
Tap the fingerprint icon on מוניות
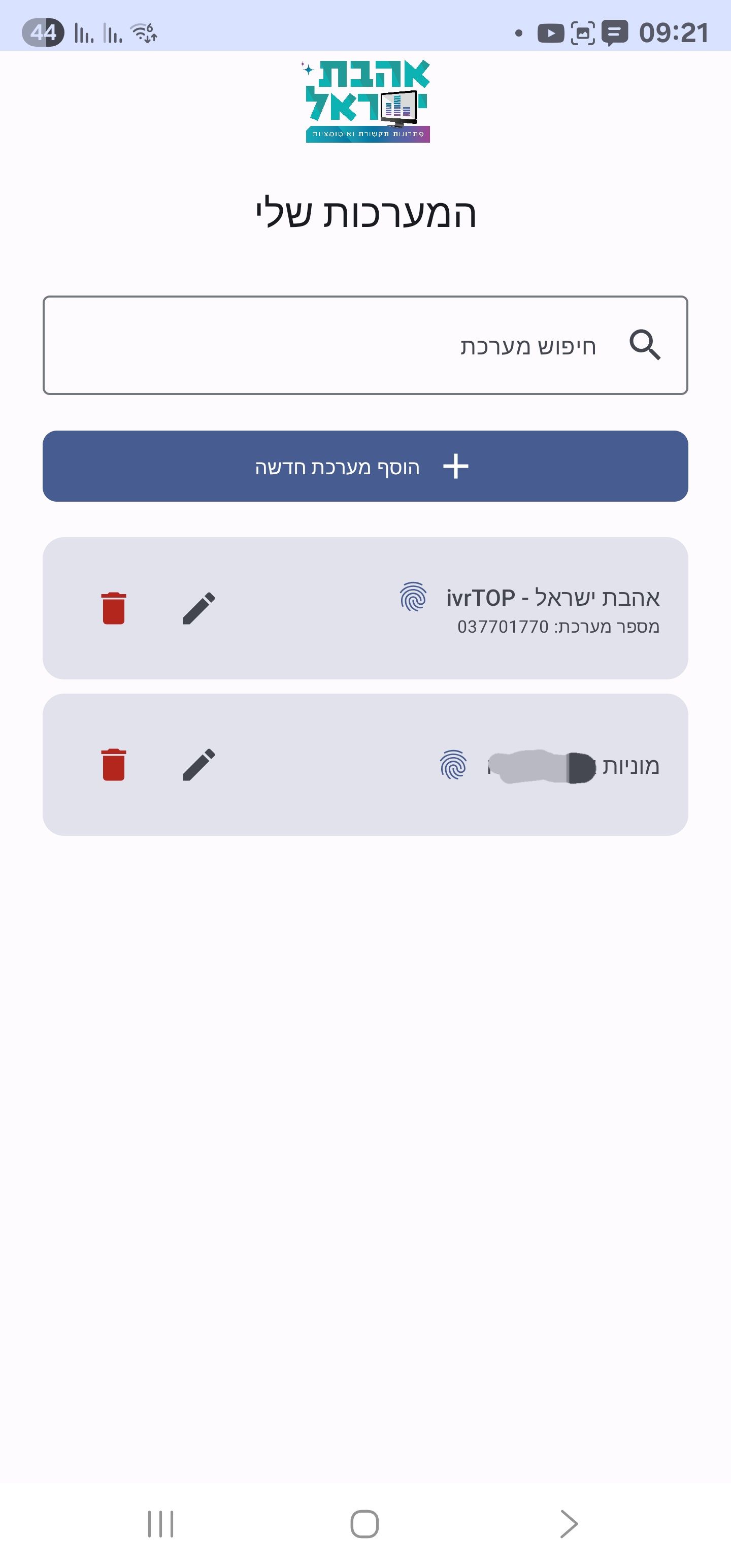pos(453,765)
